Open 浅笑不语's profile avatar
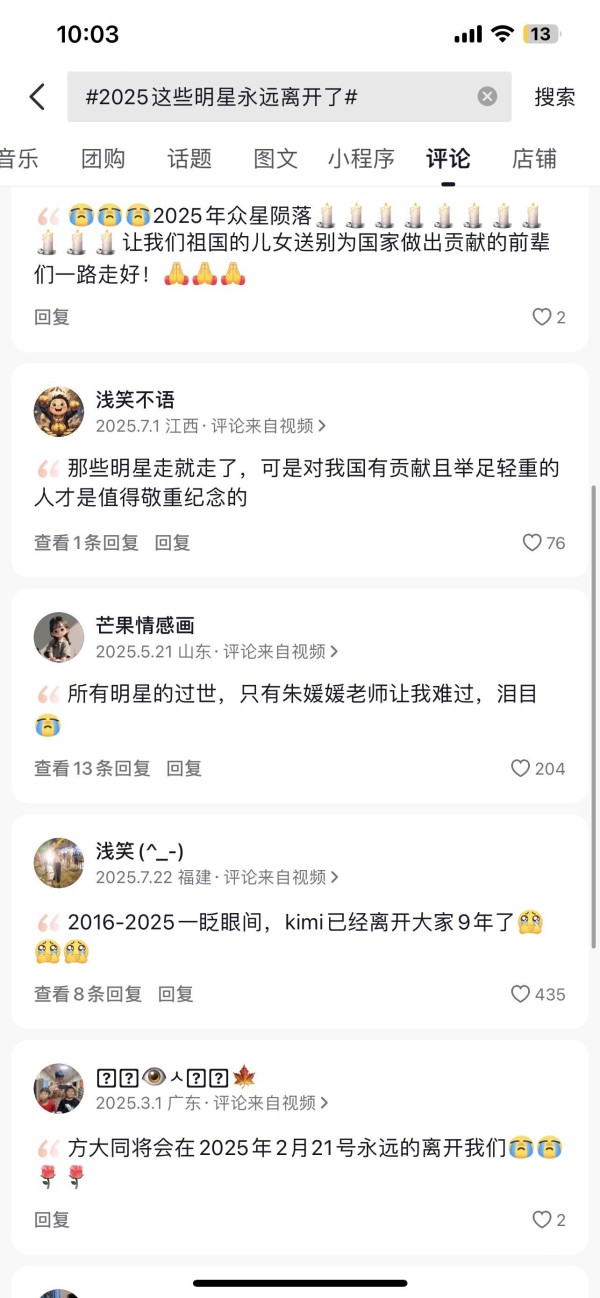 point(59,412)
